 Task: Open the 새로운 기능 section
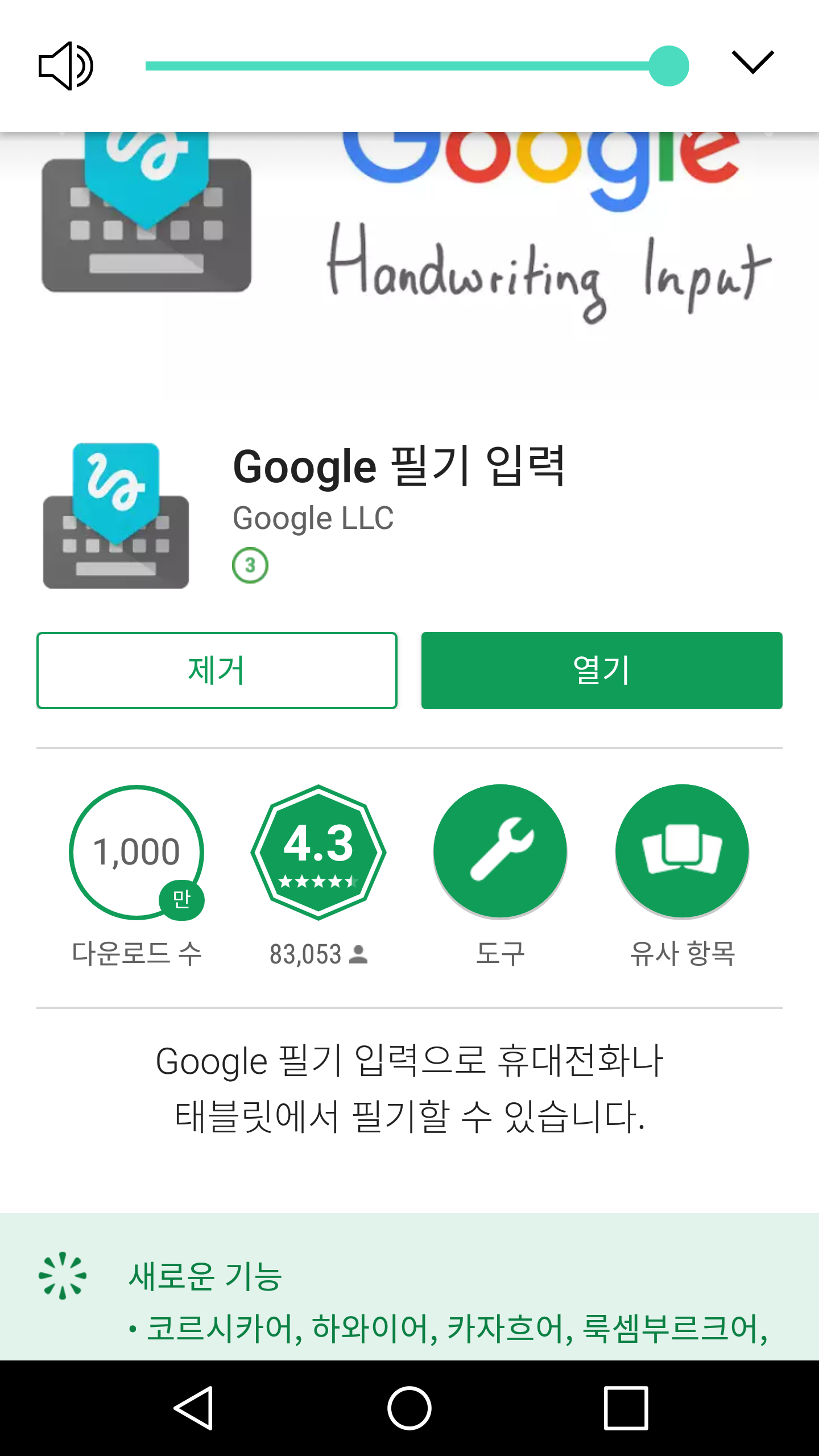[205, 1276]
